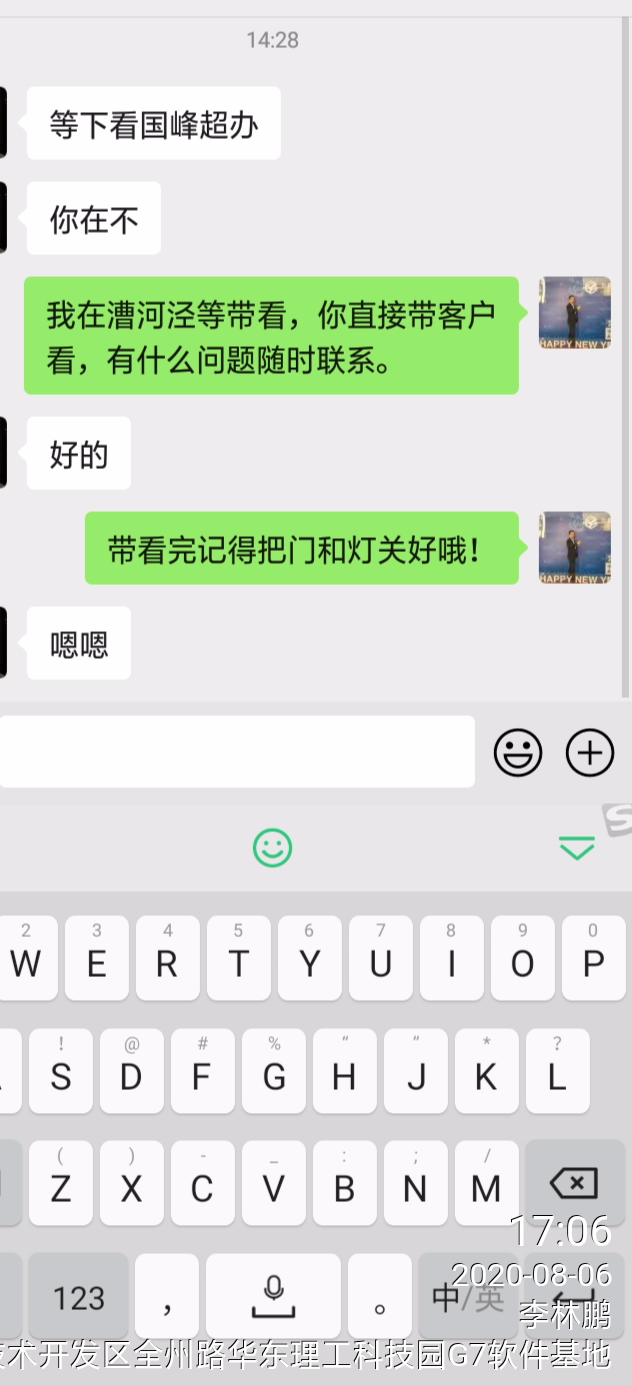Image resolution: width=632 pixels, height=1385 pixels.
Task: Open the plus attachment menu
Action: 590,753
